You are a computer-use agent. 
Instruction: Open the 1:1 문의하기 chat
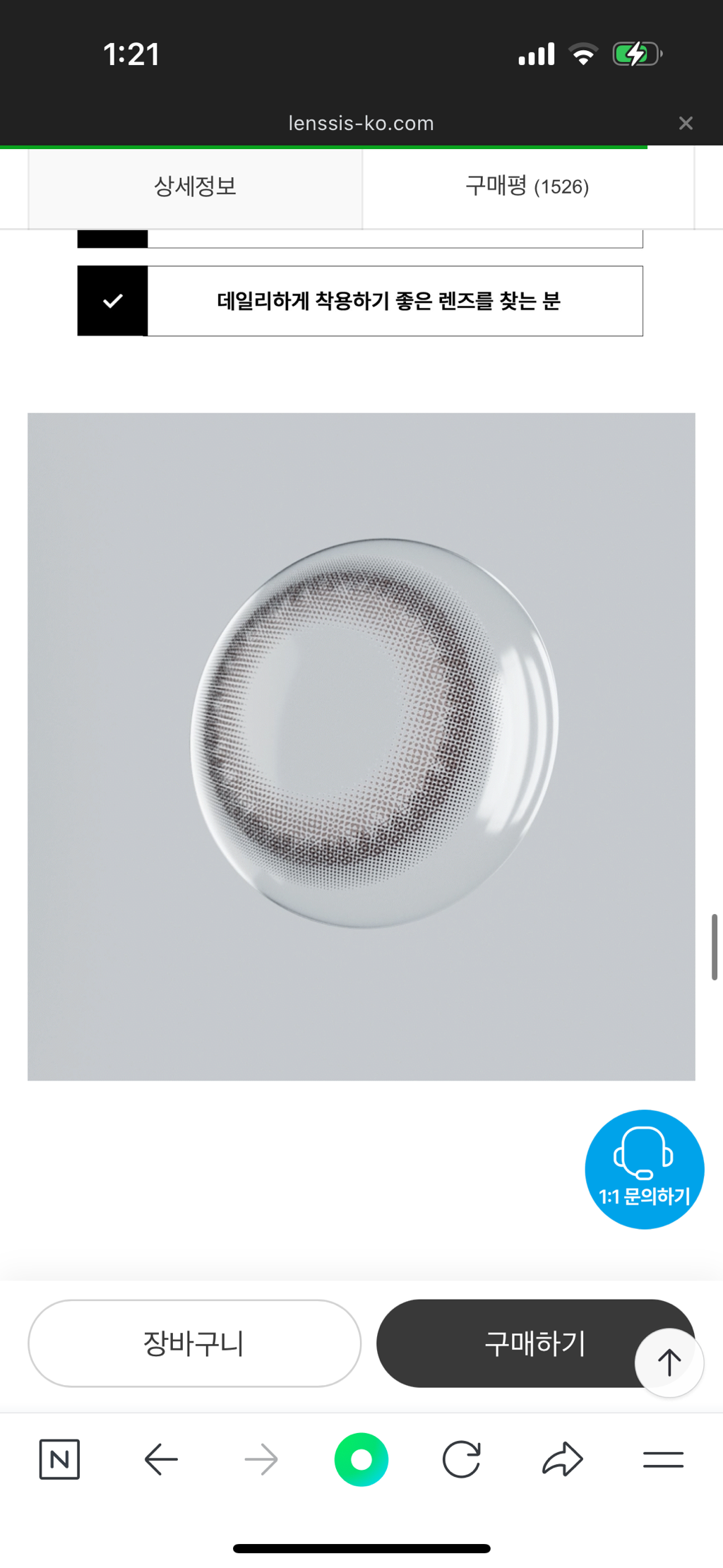644,1169
